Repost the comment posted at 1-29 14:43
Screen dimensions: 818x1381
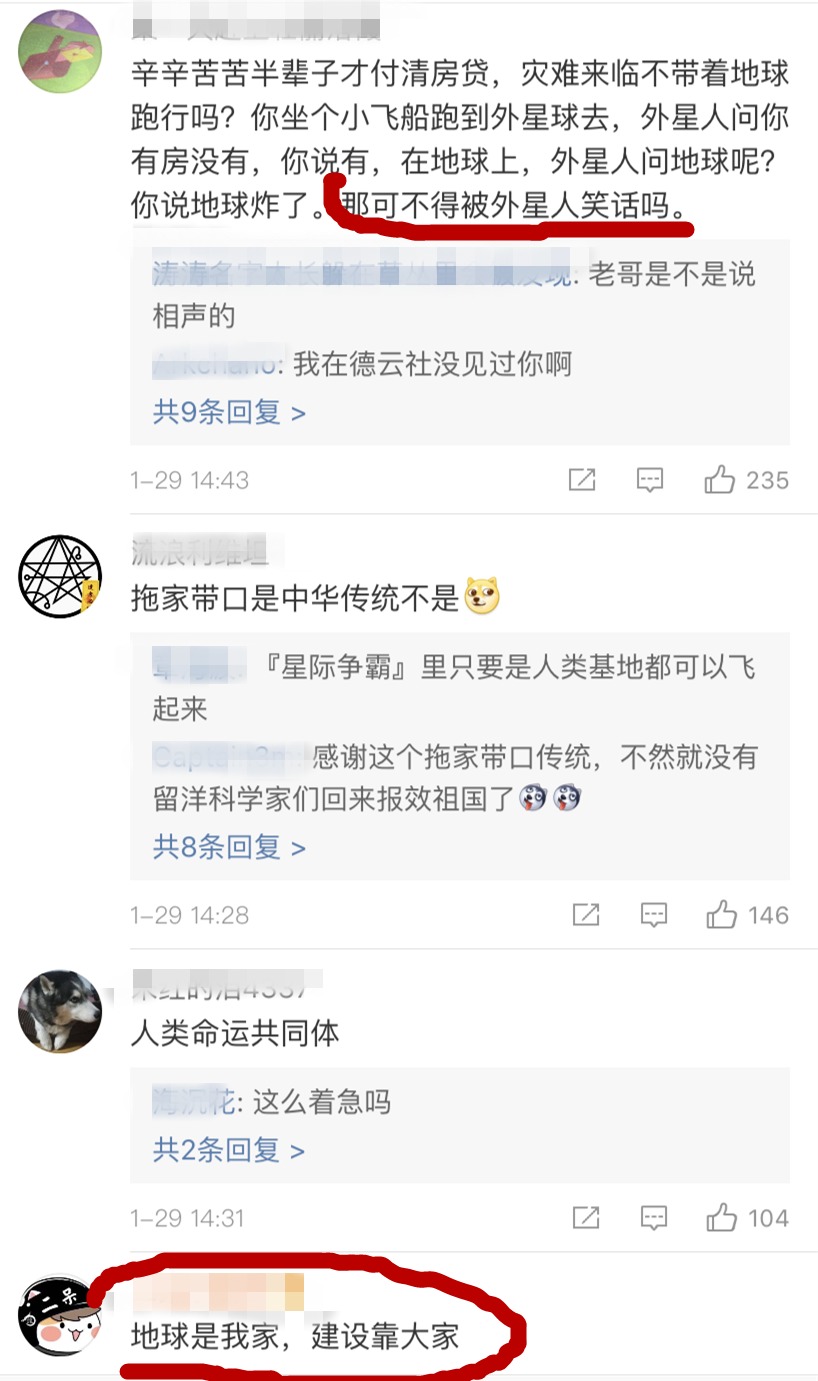[582, 481]
